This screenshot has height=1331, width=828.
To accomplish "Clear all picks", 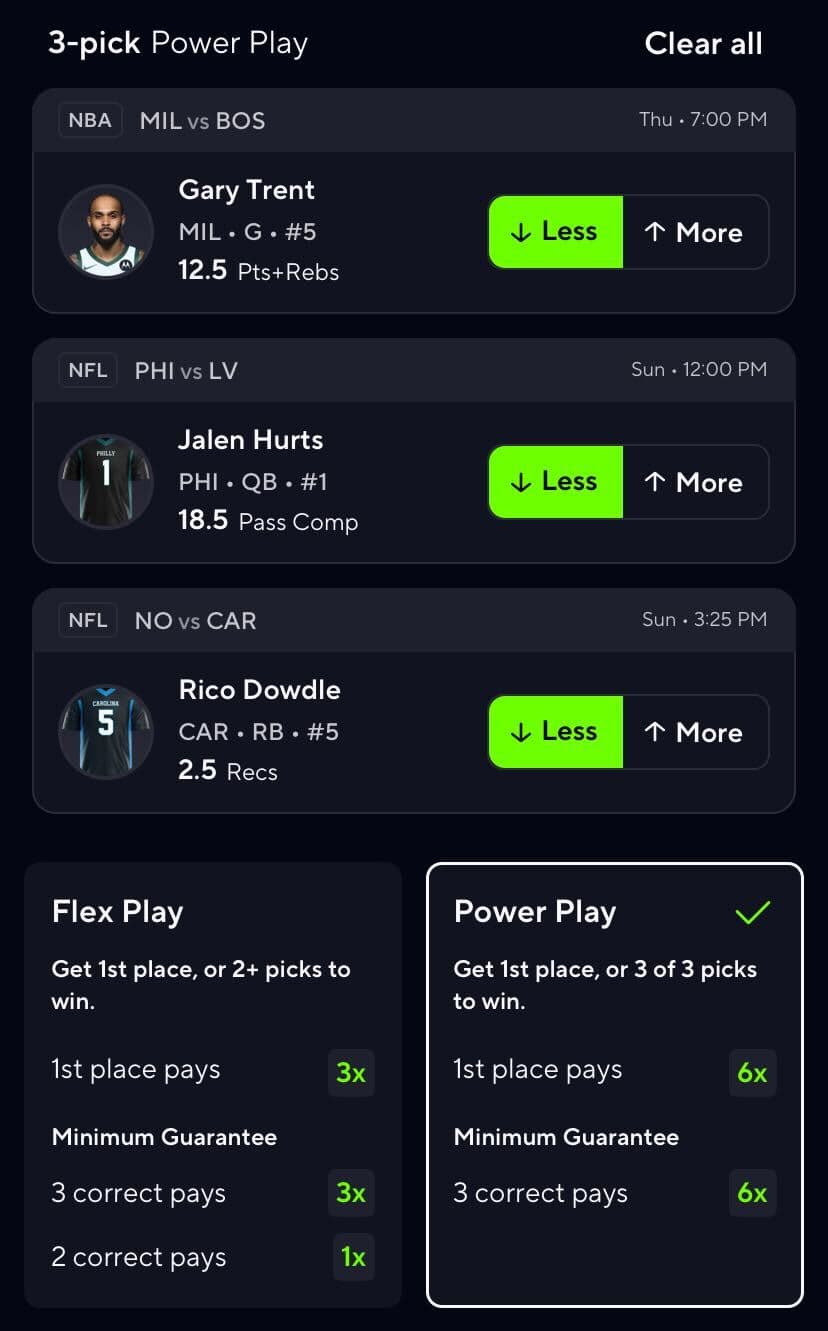I will pyautogui.click(x=703, y=44).
